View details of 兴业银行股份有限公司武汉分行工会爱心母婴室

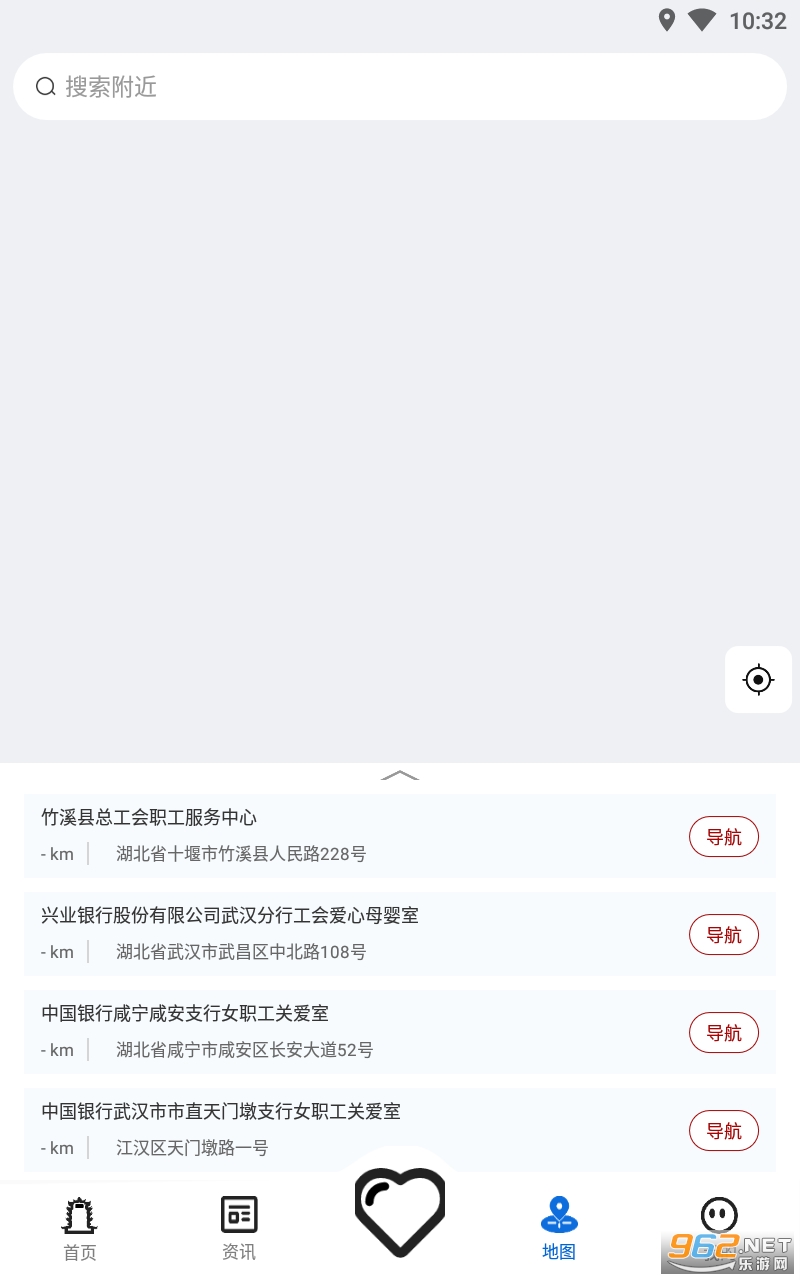(300, 933)
